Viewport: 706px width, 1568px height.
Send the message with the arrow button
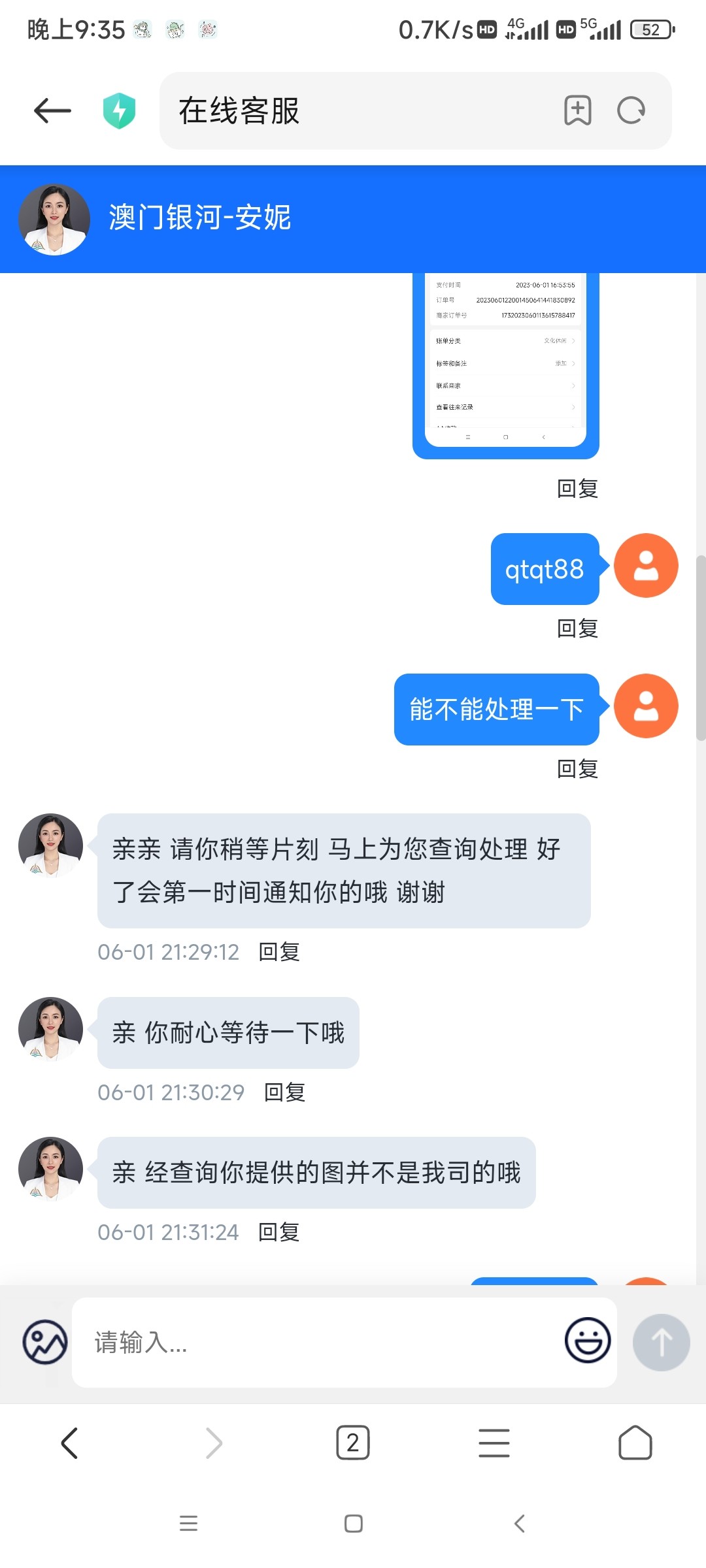[661, 1342]
